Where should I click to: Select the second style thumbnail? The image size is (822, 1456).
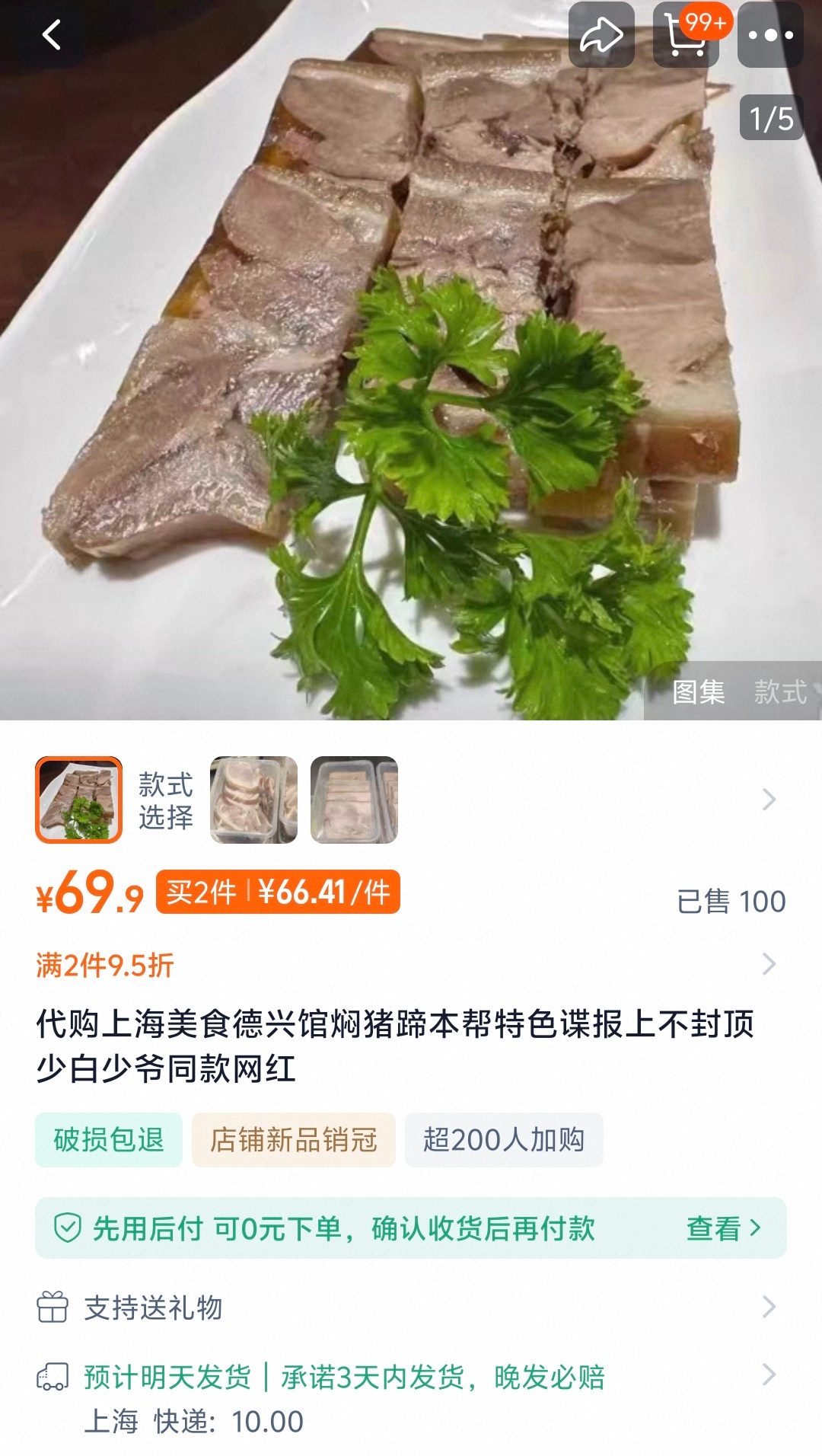click(x=253, y=800)
